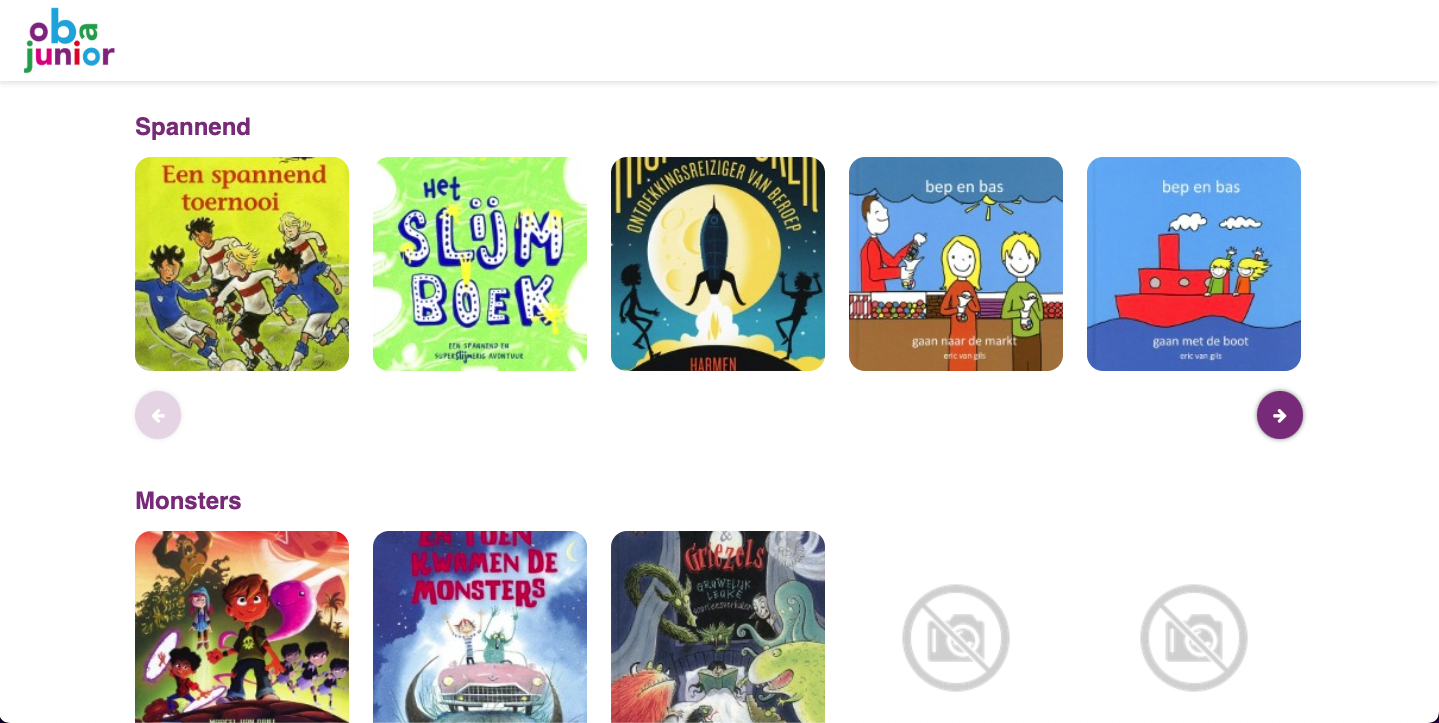This screenshot has width=1439, height=723.
Task: Open the OBA Junior home logo
Action: (x=69, y=41)
